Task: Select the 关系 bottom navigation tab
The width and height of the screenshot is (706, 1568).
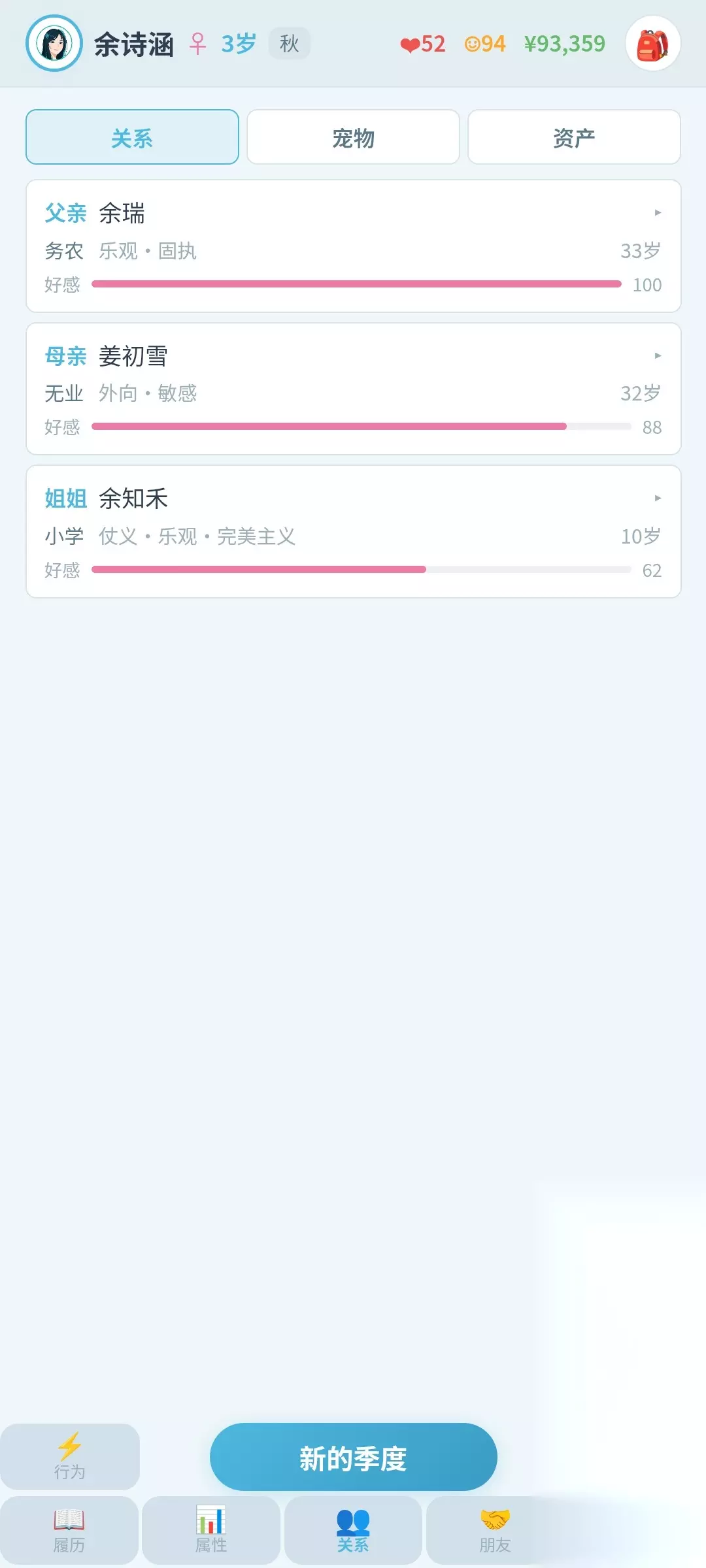Action: pyautogui.click(x=353, y=1531)
